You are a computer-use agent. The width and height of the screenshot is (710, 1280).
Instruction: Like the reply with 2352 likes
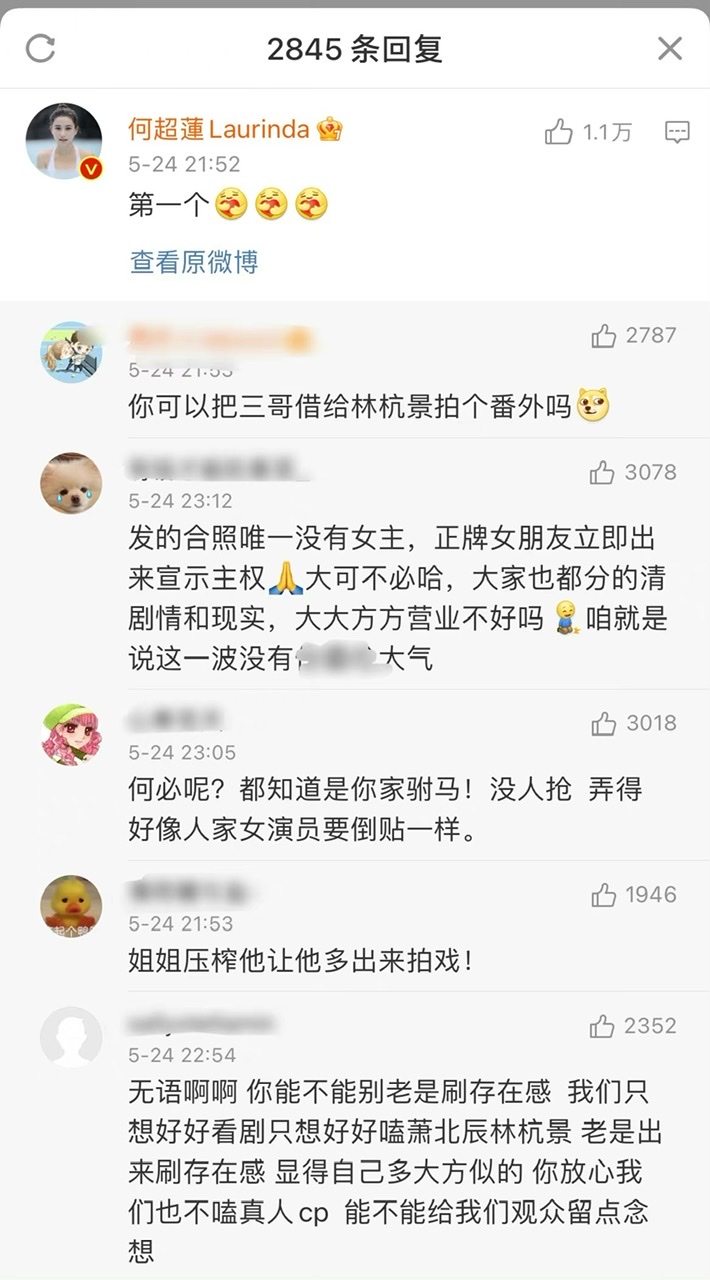click(x=602, y=1026)
